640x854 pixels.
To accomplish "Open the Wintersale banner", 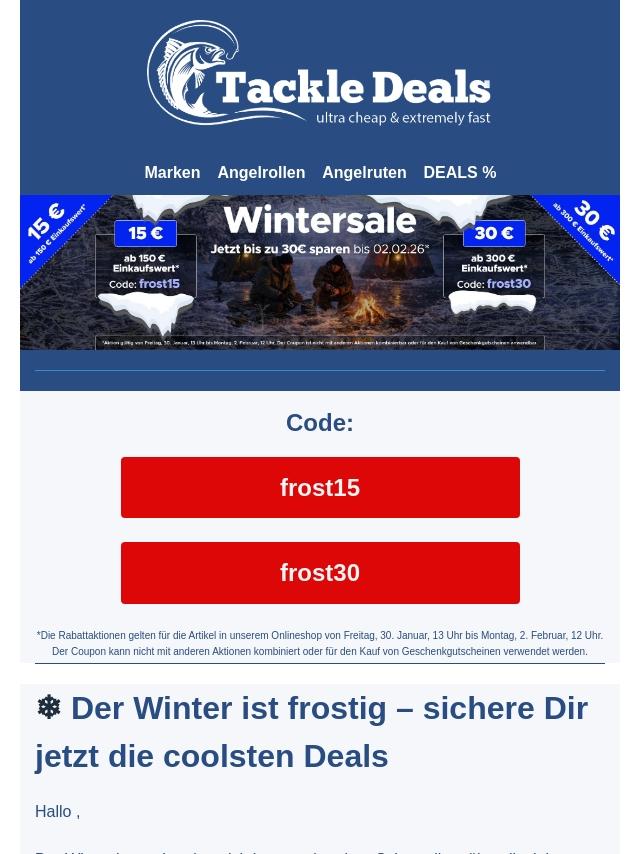I will (x=320, y=272).
